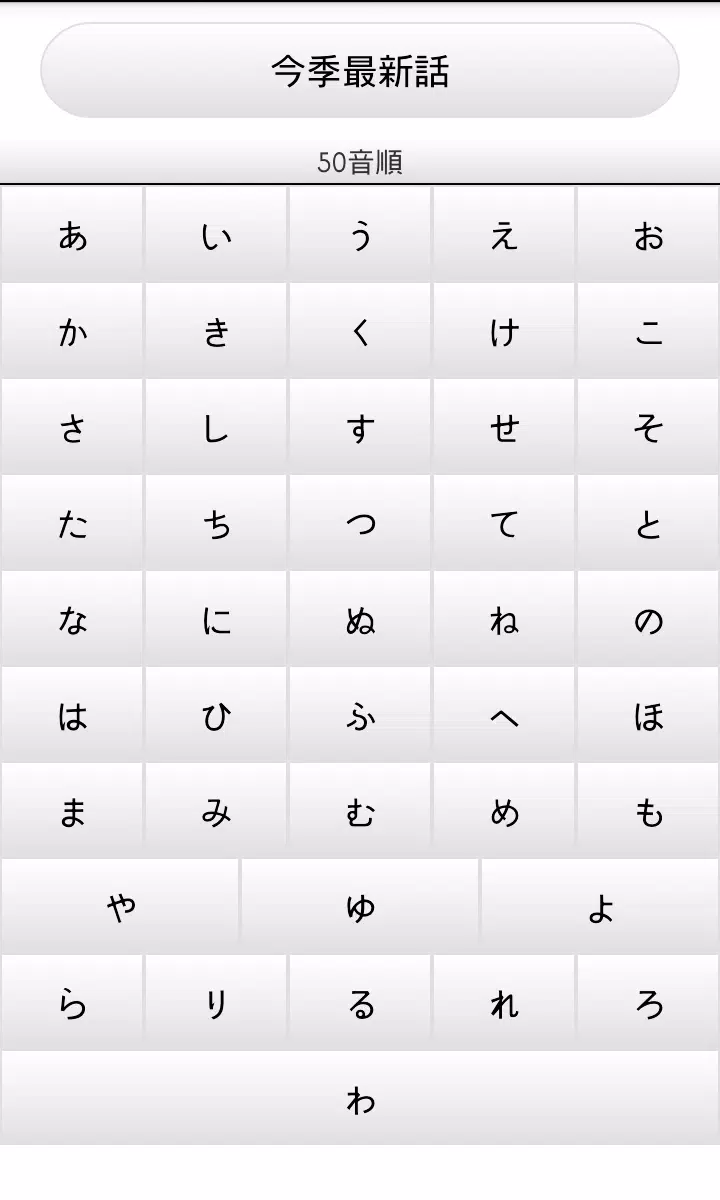Viewport: 720px width, 1200px height.
Task: Tap the な hiragana key
Action: pyautogui.click(x=72, y=618)
